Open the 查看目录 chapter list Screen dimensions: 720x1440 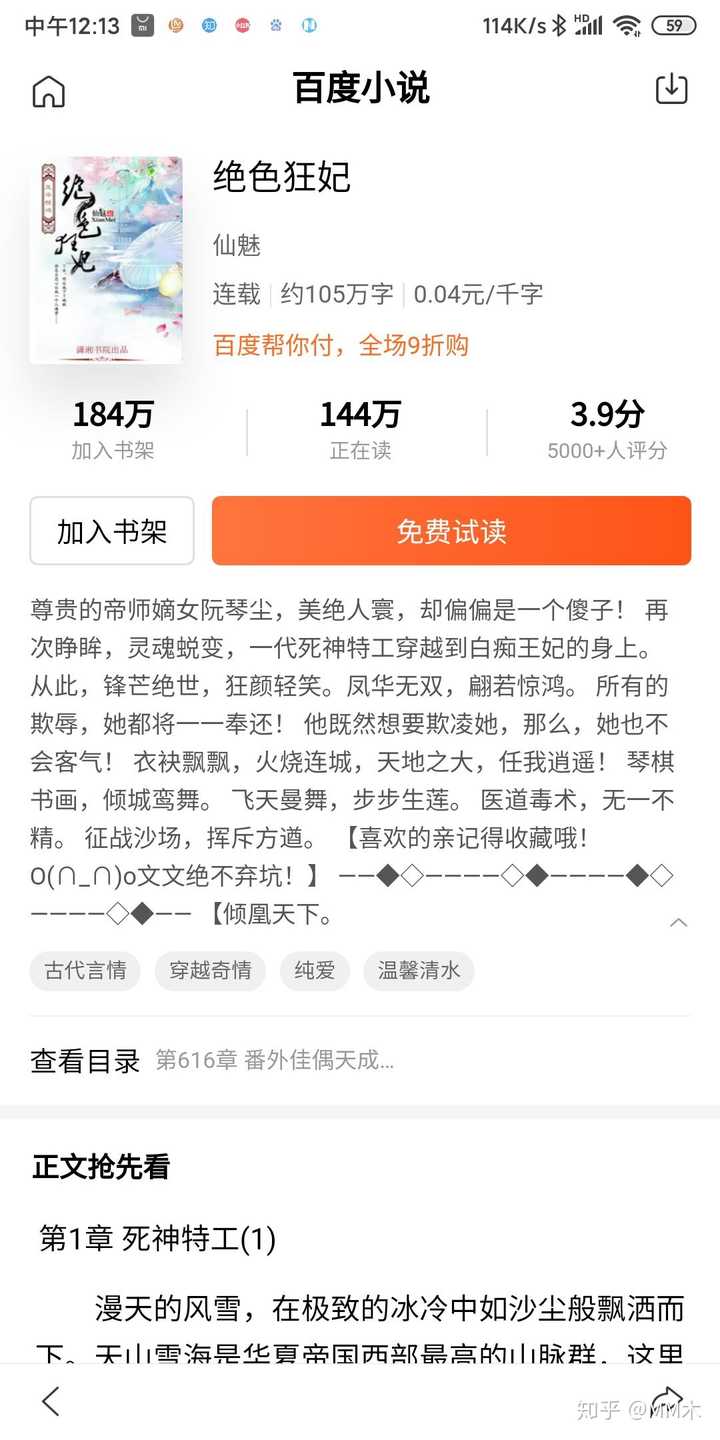[x=86, y=1061]
